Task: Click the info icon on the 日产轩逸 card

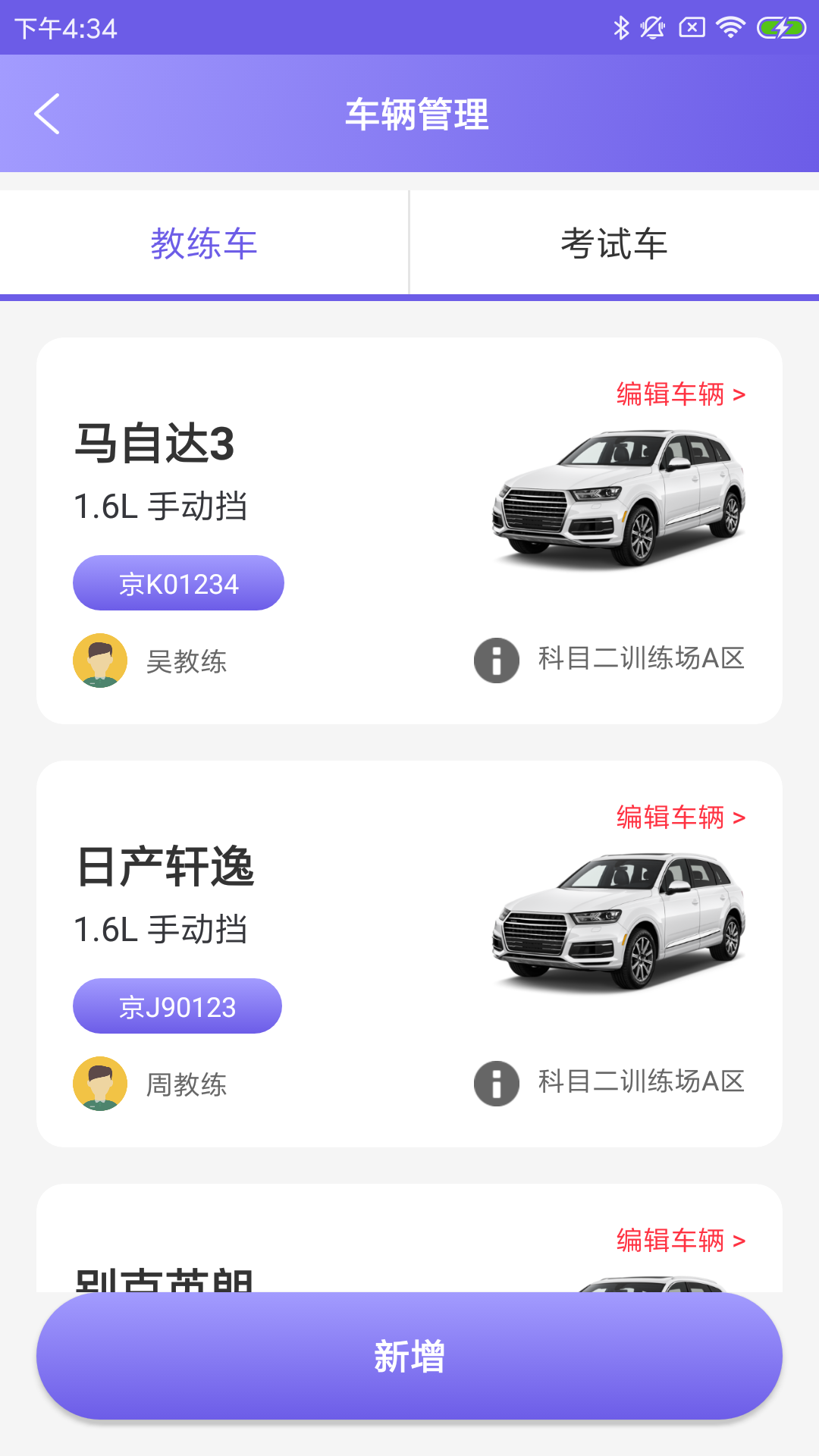Action: (496, 1083)
